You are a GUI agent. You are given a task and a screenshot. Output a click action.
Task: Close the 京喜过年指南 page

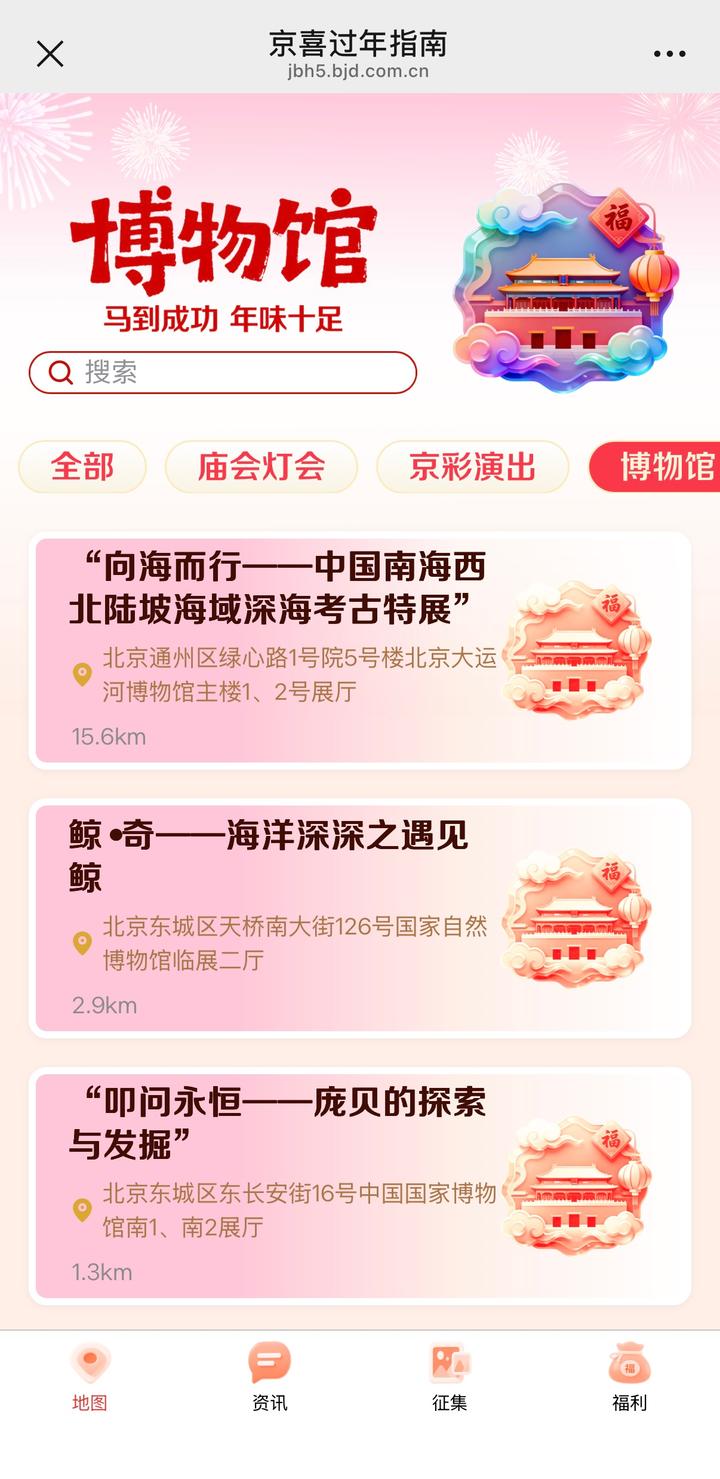50,54
